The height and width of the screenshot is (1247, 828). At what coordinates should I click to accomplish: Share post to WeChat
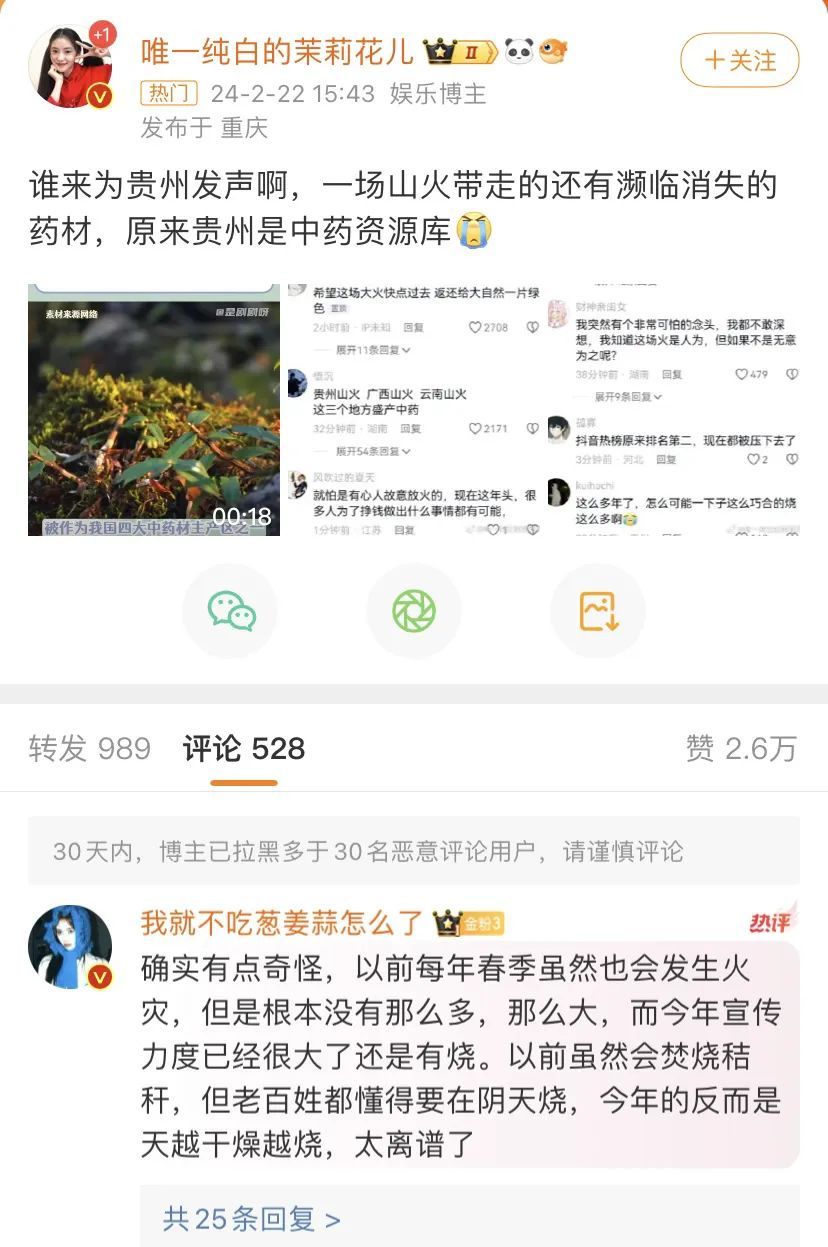[x=230, y=611]
